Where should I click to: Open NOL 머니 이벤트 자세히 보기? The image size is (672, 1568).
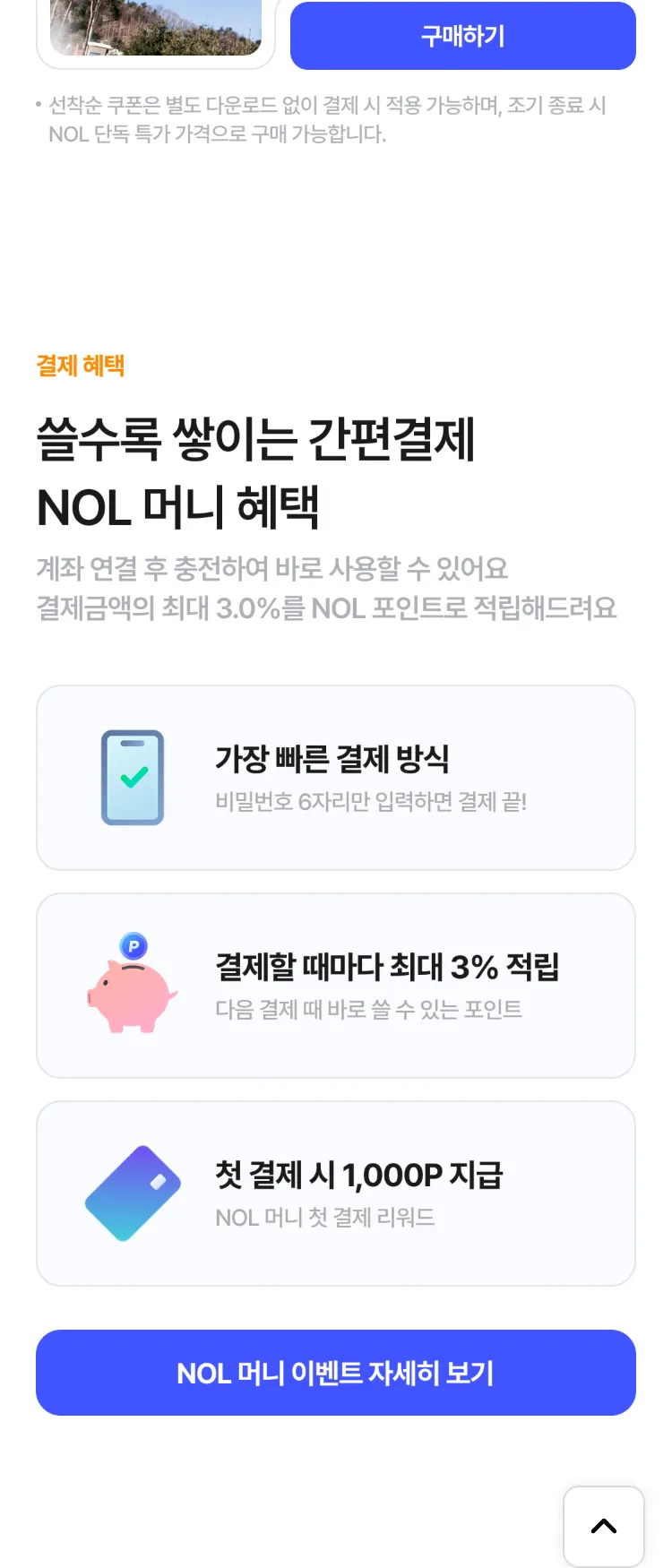[x=336, y=1372]
